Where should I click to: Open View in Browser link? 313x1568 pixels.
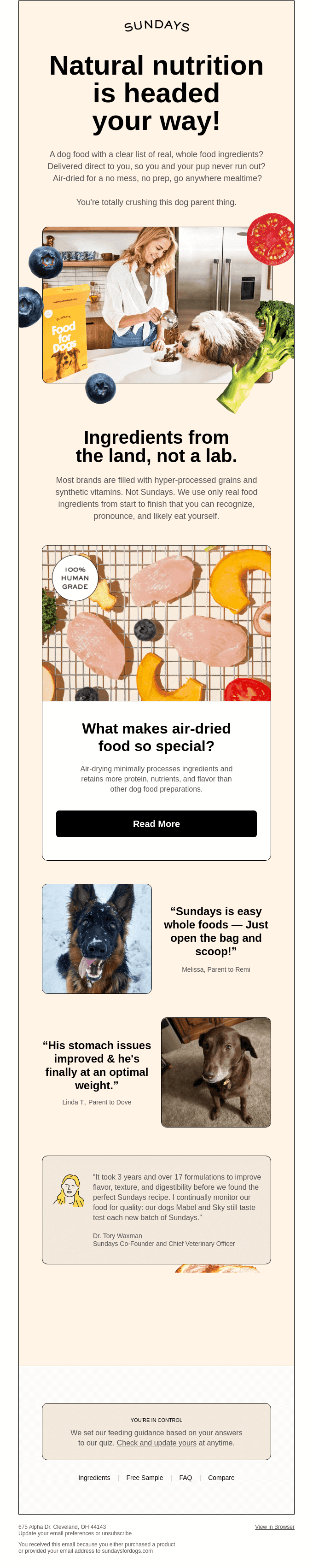[275, 1527]
